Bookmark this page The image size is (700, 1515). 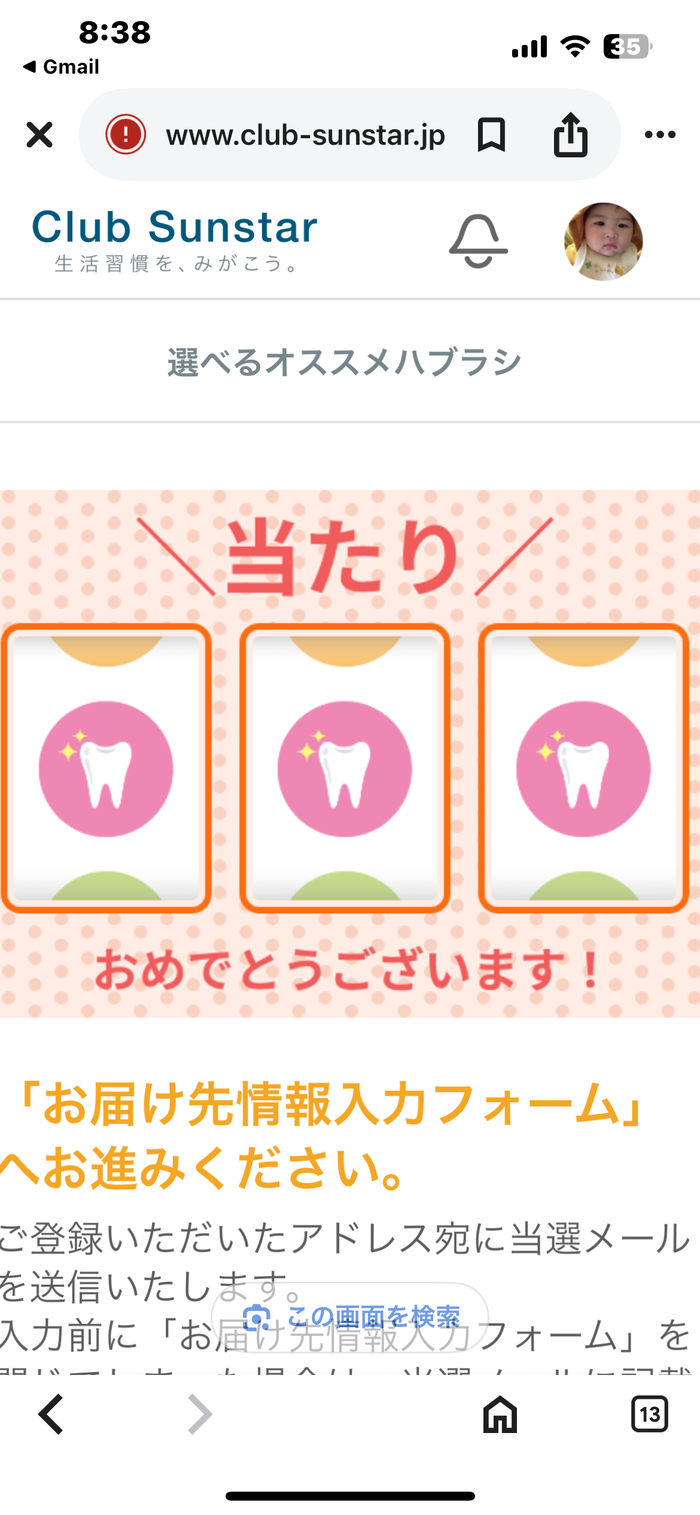coord(491,135)
